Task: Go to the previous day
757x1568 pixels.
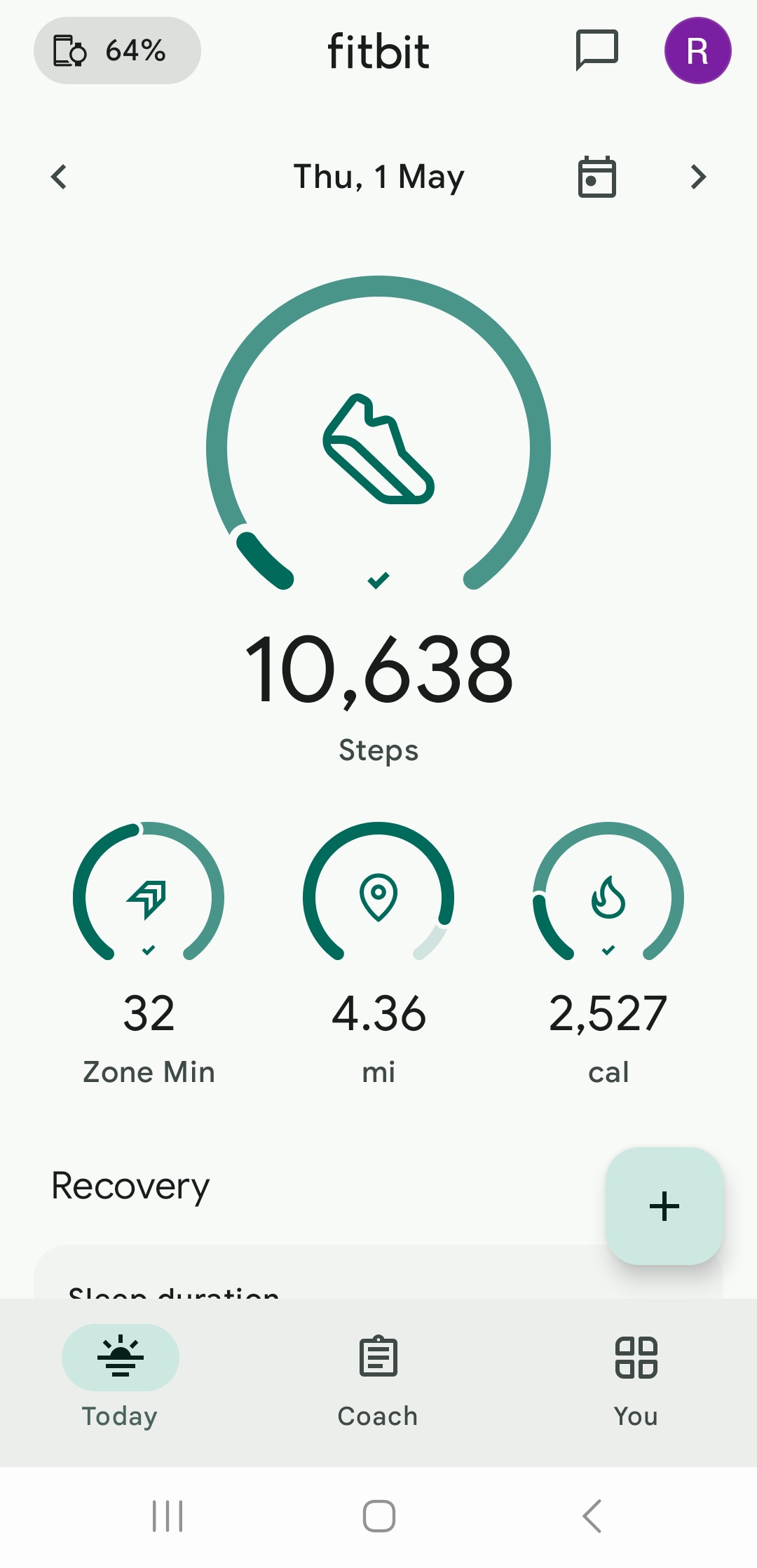Action: pos(59,177)
